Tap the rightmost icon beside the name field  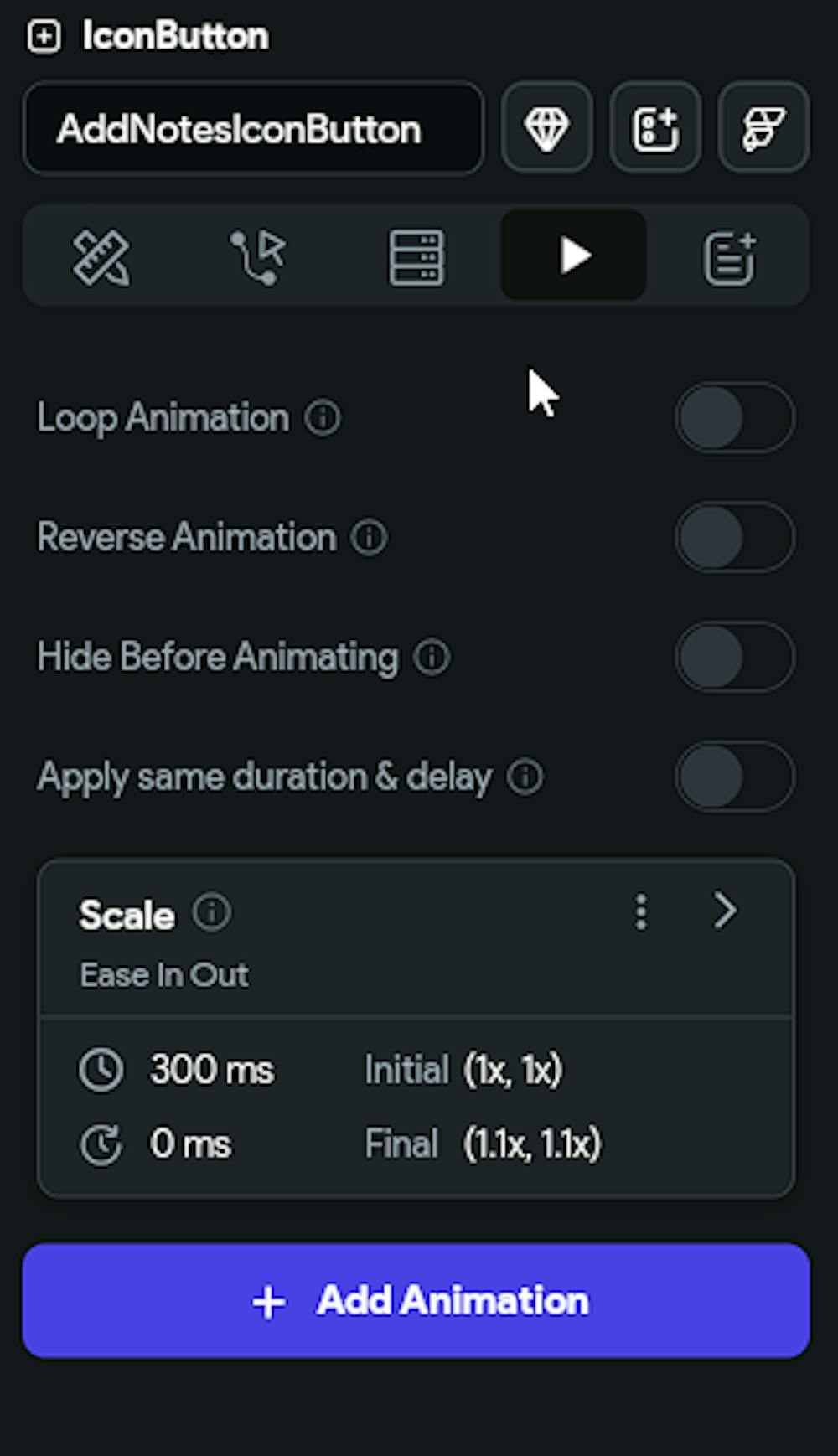[x=763, y=128]
